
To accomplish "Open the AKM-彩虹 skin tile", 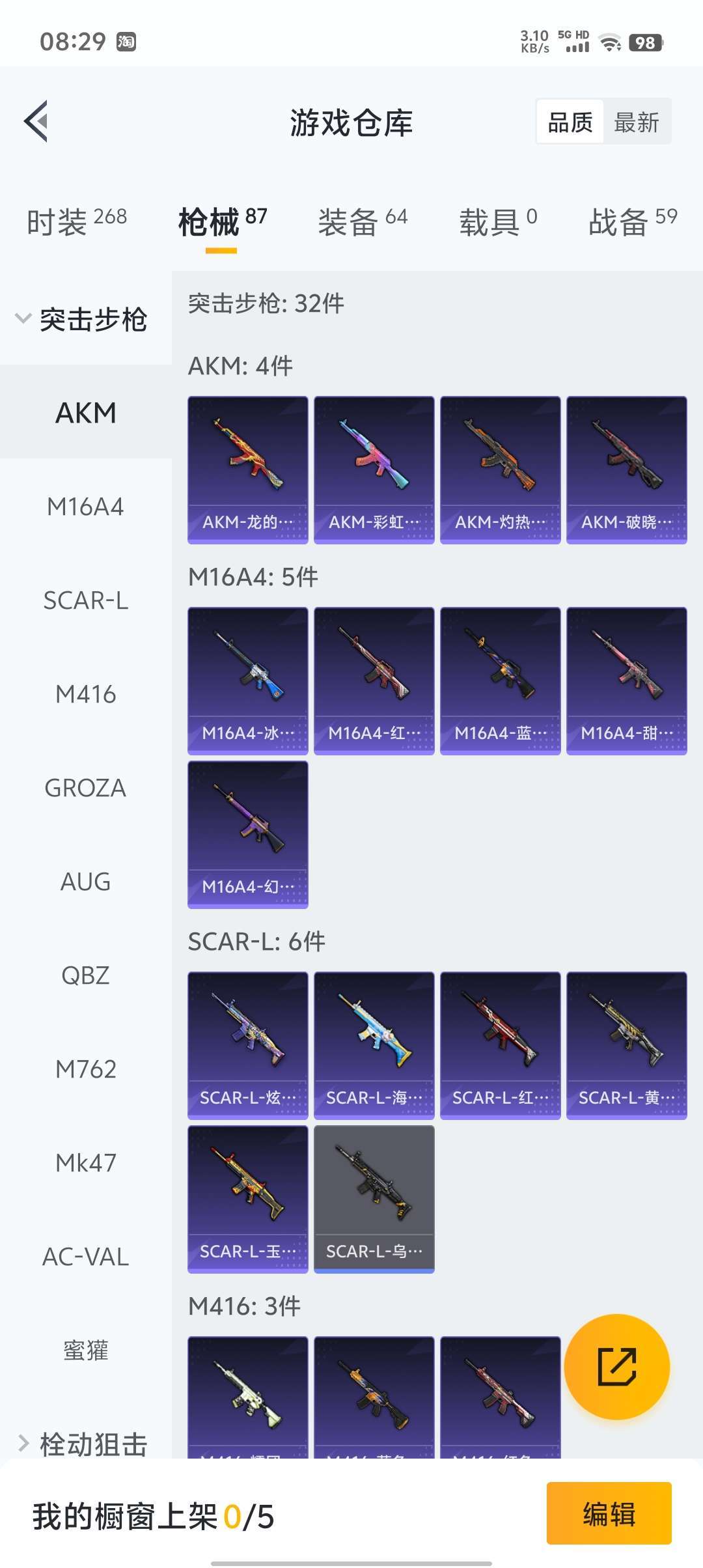I will [374, 469].
